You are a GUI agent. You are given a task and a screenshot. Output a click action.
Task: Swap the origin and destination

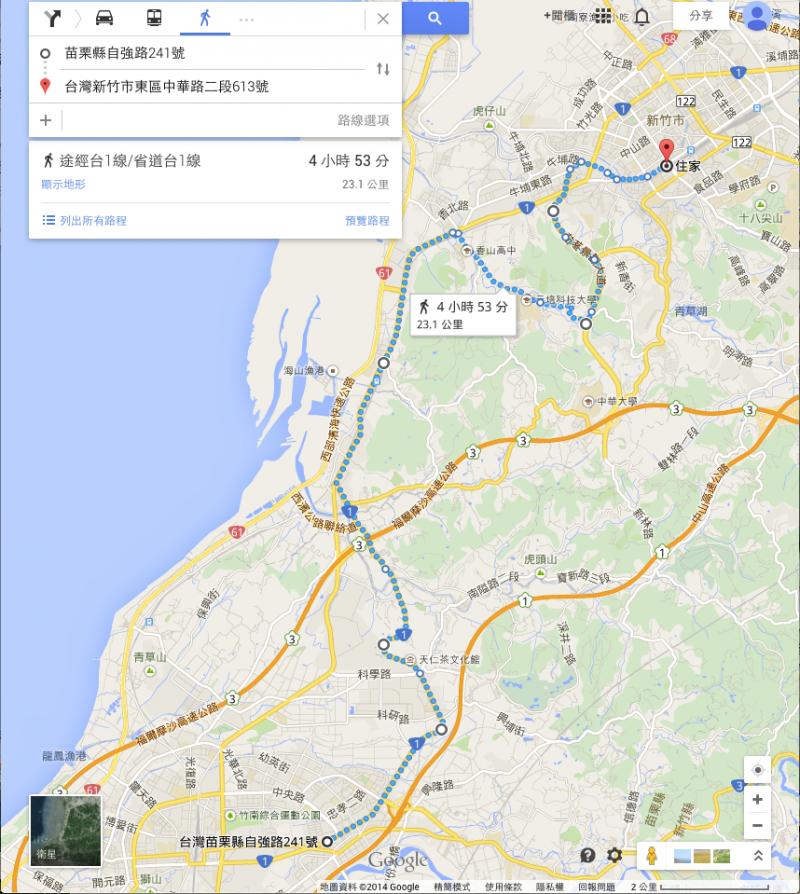coord(383,69)
